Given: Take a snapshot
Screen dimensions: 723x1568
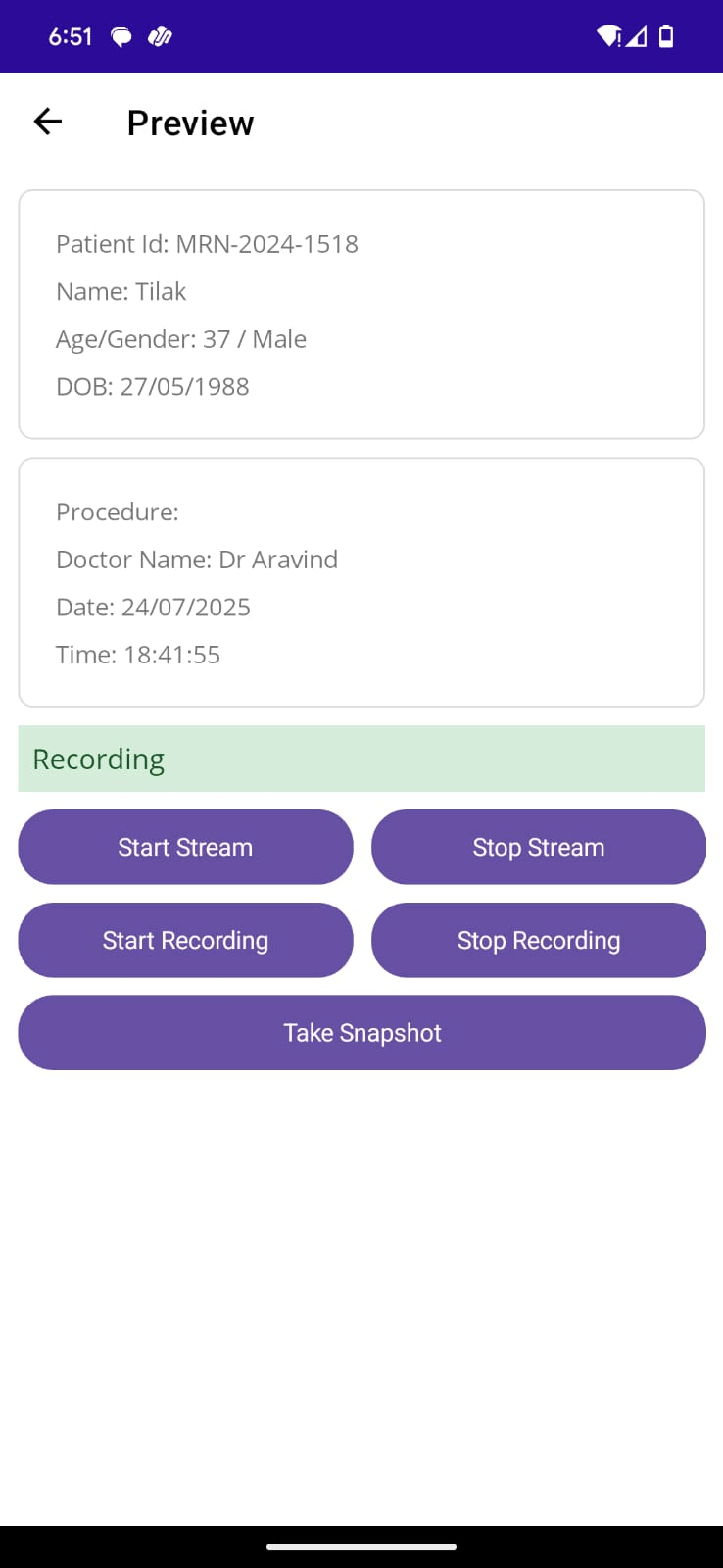Looking at the screenshot, I should pyautogui.click(x=361, y=1033).
